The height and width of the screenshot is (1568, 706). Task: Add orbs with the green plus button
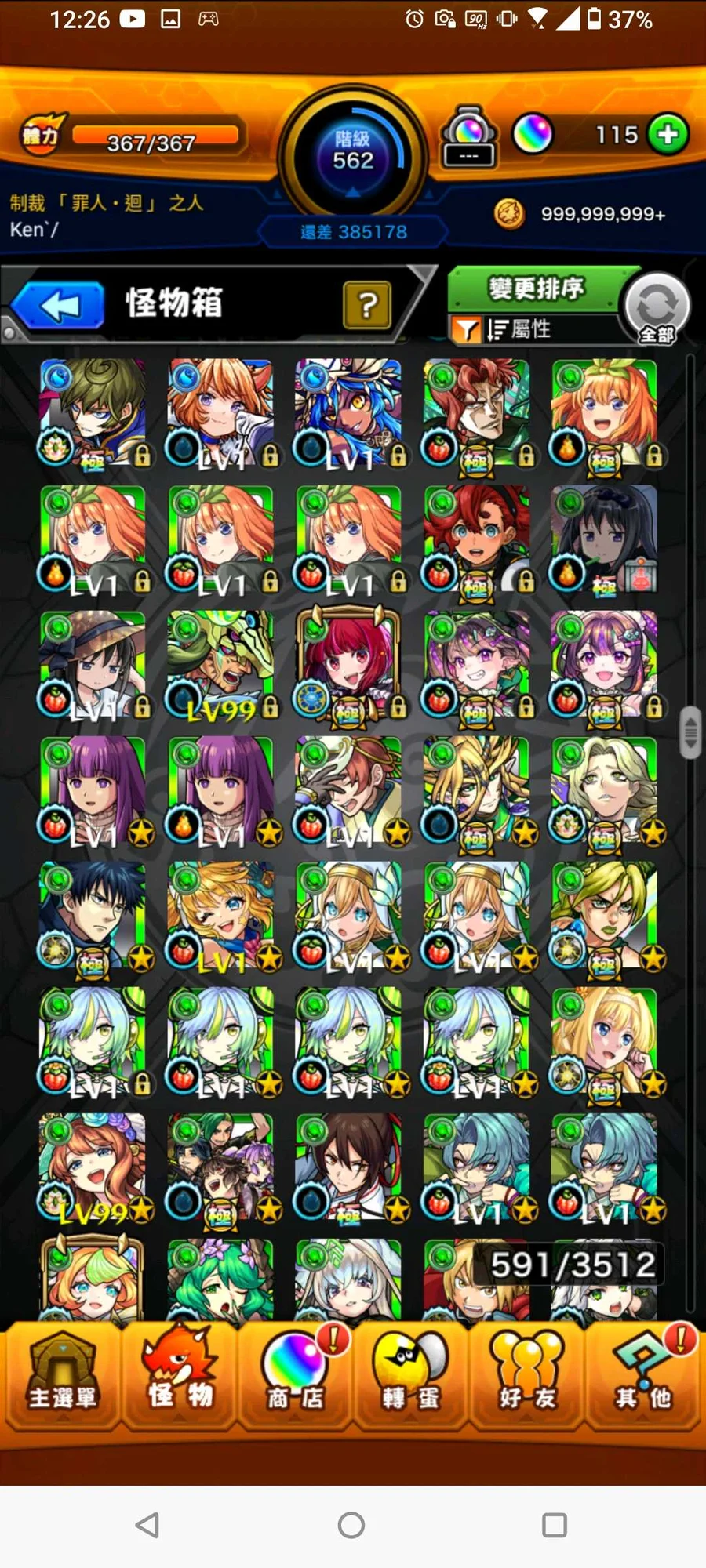[x=668, y=134]
